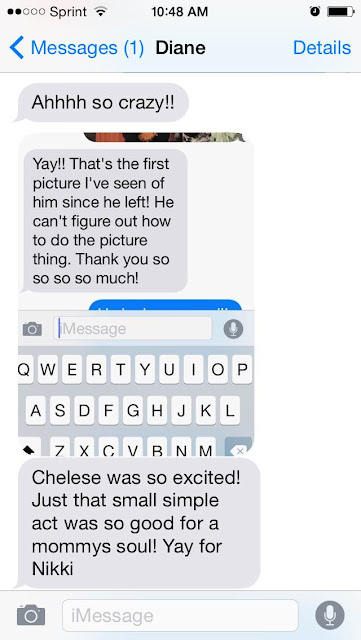
Task: Open the screenshot image sent in chat
Action: pos(136,294)
